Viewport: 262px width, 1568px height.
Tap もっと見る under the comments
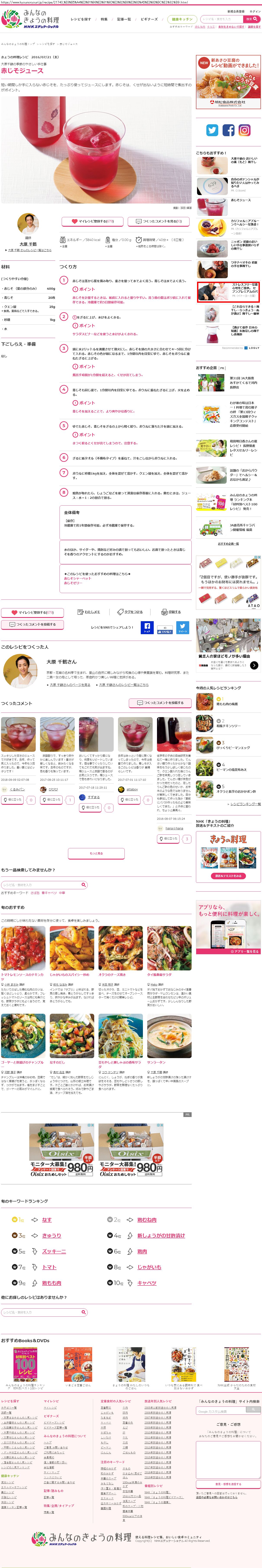tap(96, 853)
